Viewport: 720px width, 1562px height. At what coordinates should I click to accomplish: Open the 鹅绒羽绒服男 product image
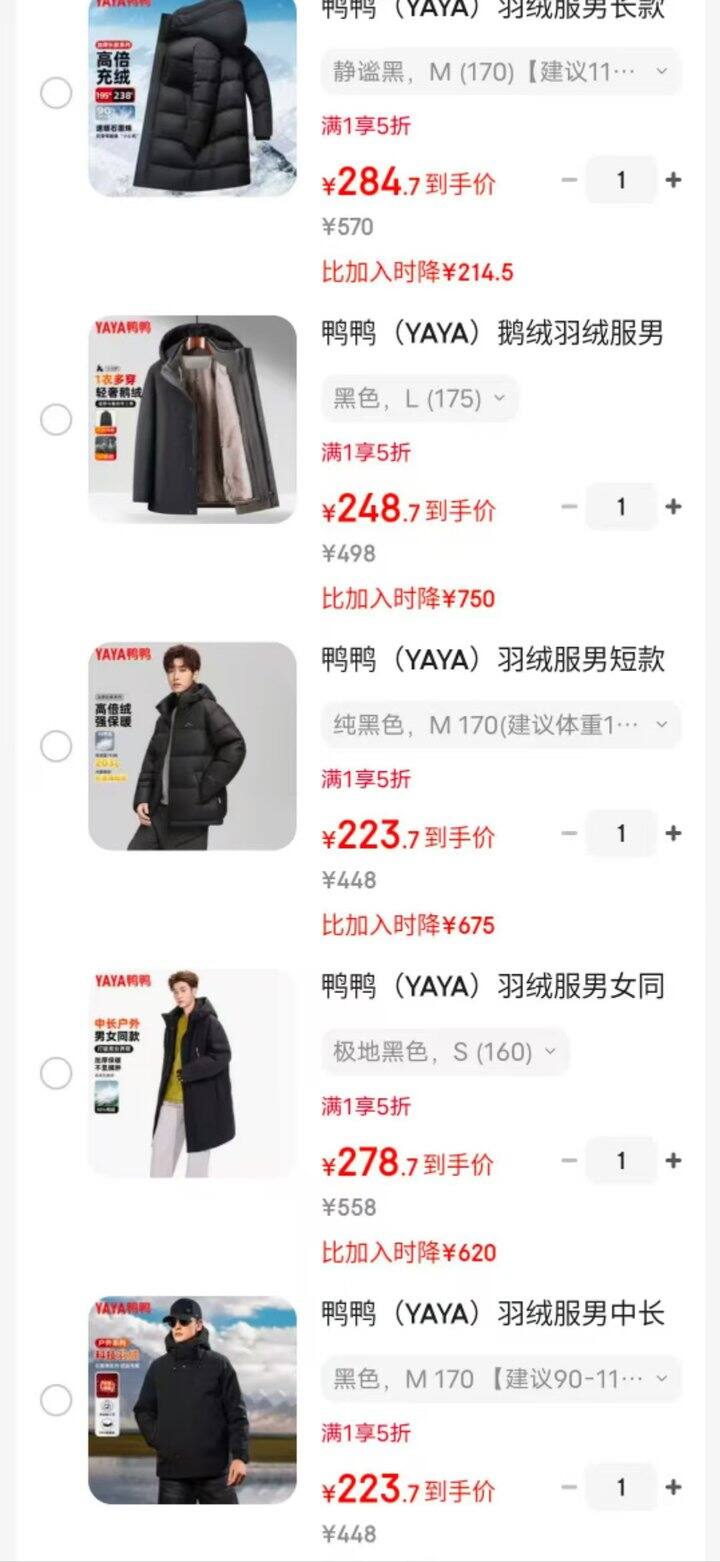(x=192, y=420)
